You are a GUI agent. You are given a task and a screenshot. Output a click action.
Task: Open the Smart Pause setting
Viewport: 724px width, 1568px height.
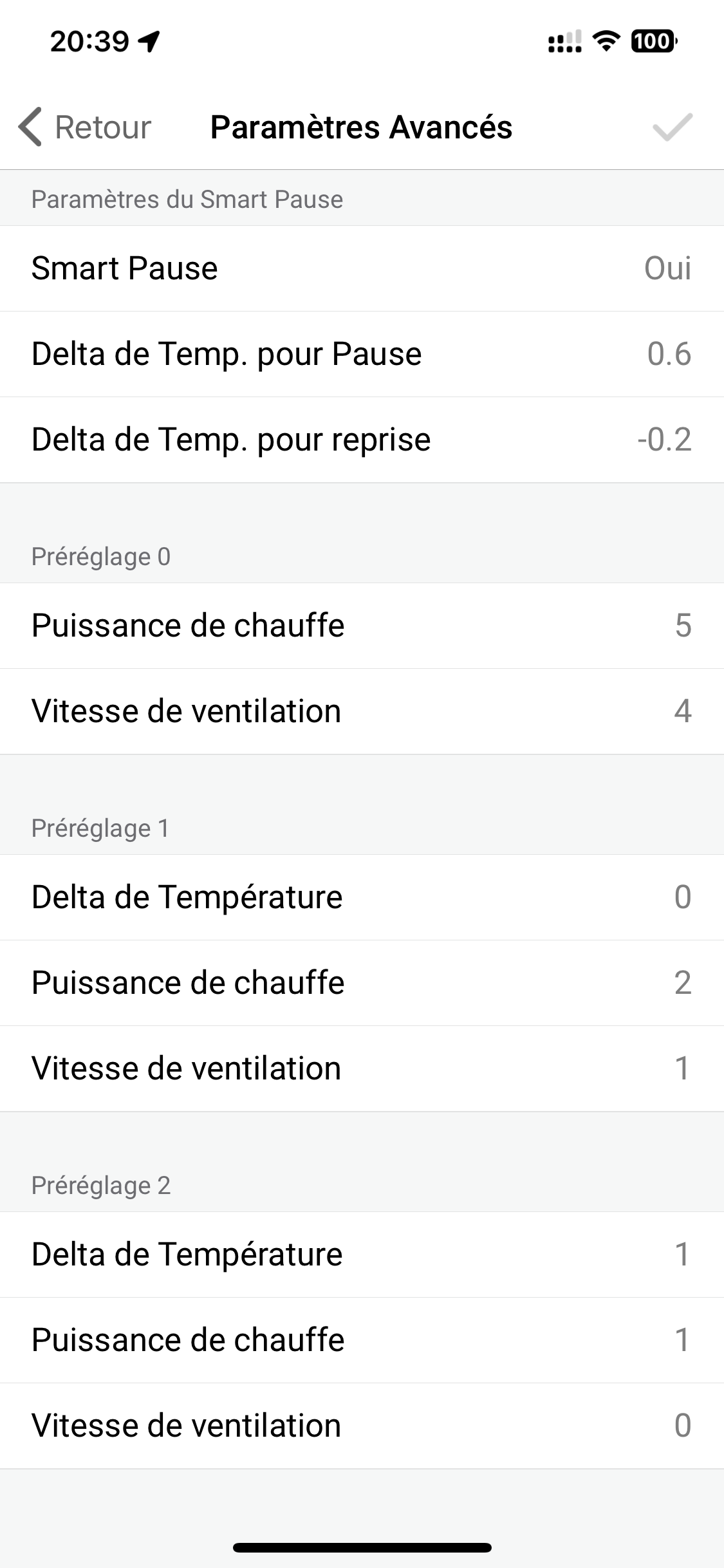coord(362,268)
